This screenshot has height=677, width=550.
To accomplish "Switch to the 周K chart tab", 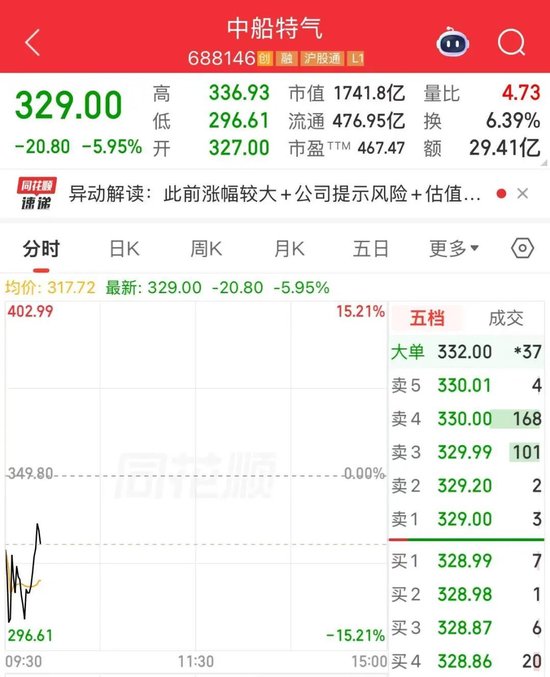I will [206, 249].
